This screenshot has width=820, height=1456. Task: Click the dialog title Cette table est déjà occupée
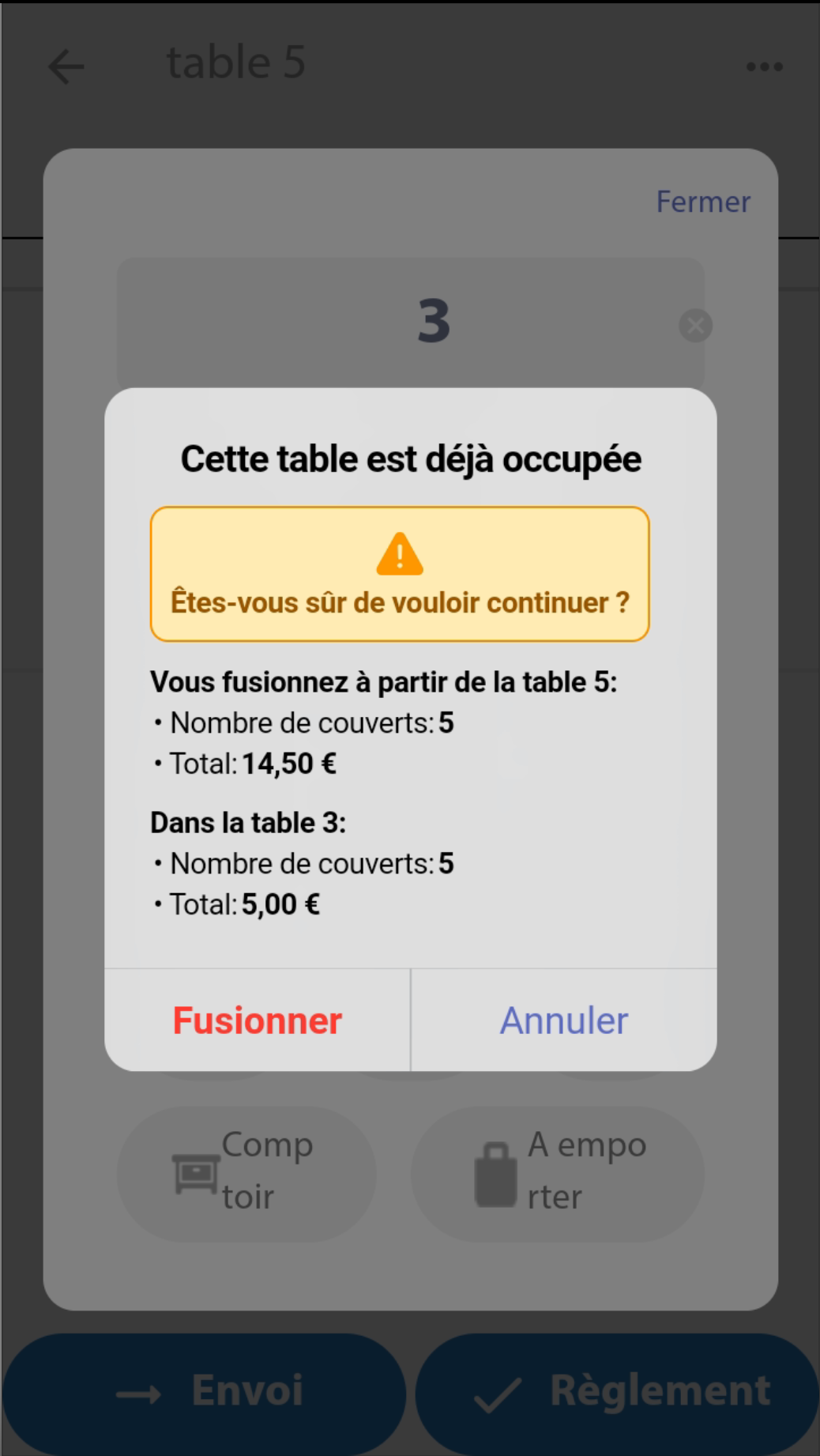pos(410,458)
